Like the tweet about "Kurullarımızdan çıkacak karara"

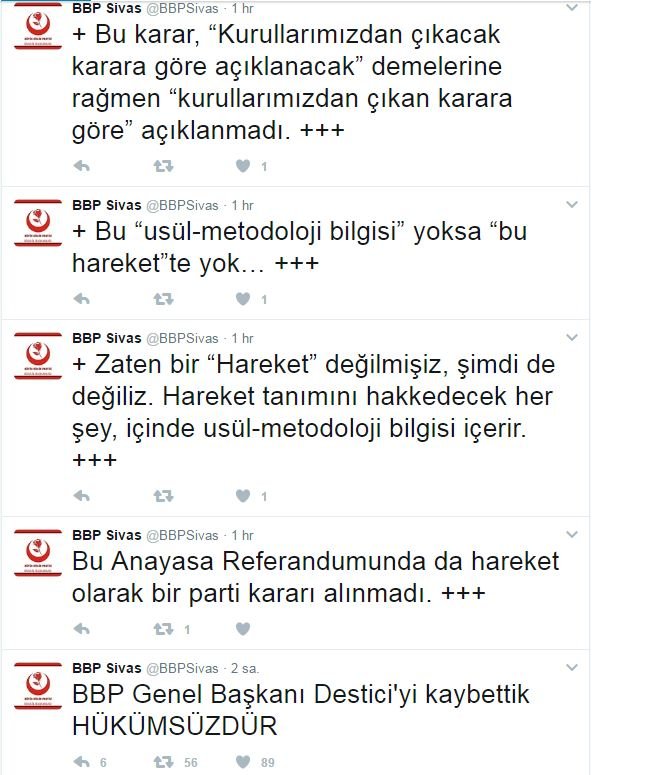[x=242, y=166]
